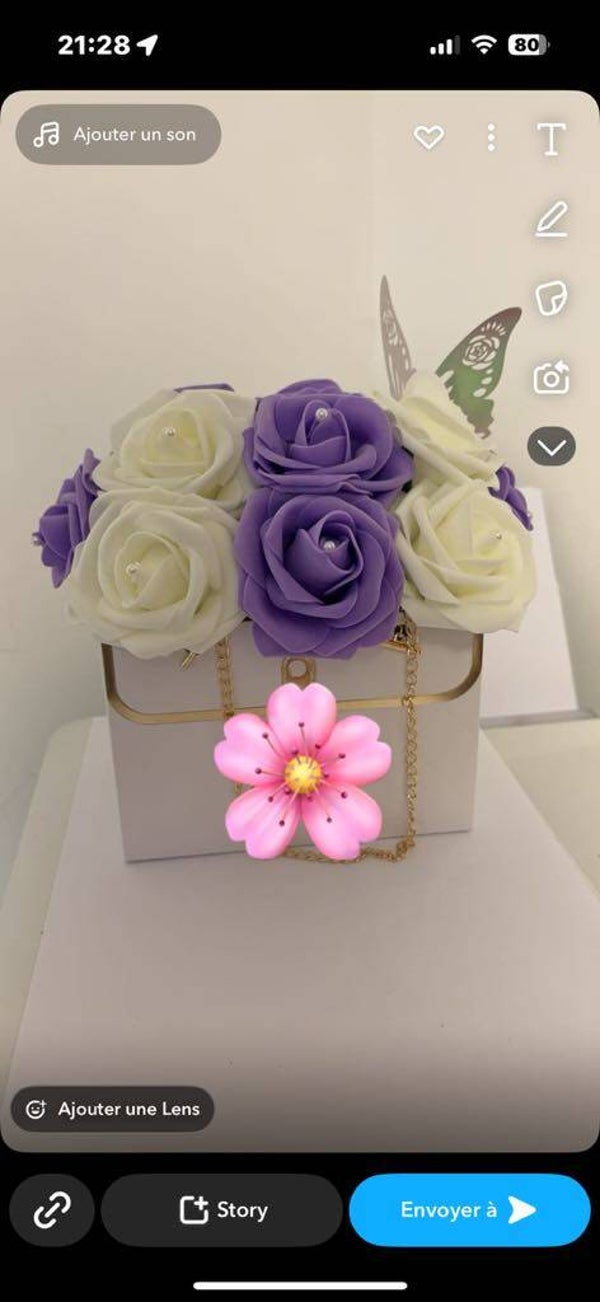Attach a link with the chain icon
This screenshot has width=600, height=1302.
click(x=52, y=1210)
